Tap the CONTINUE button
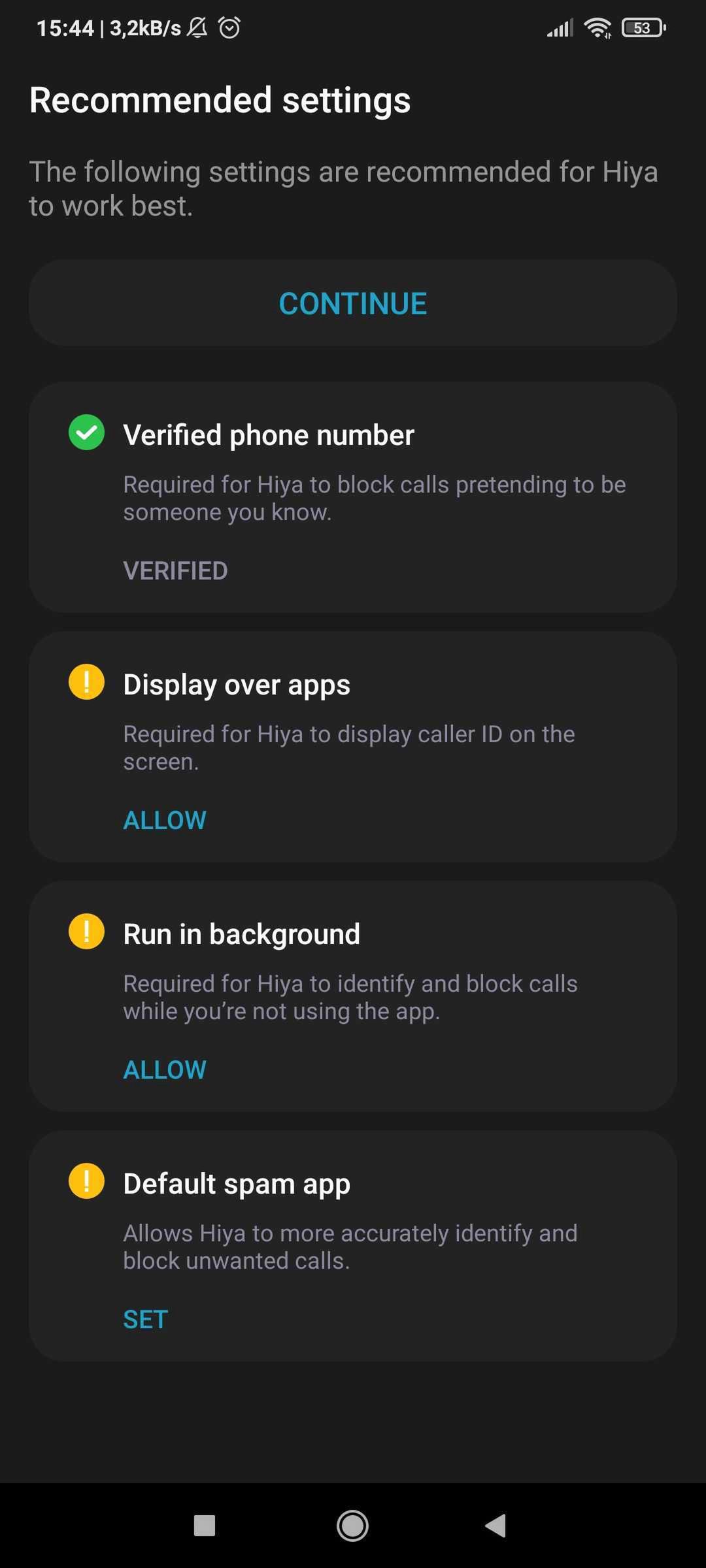706x1568 pixels. click(353, 303)
